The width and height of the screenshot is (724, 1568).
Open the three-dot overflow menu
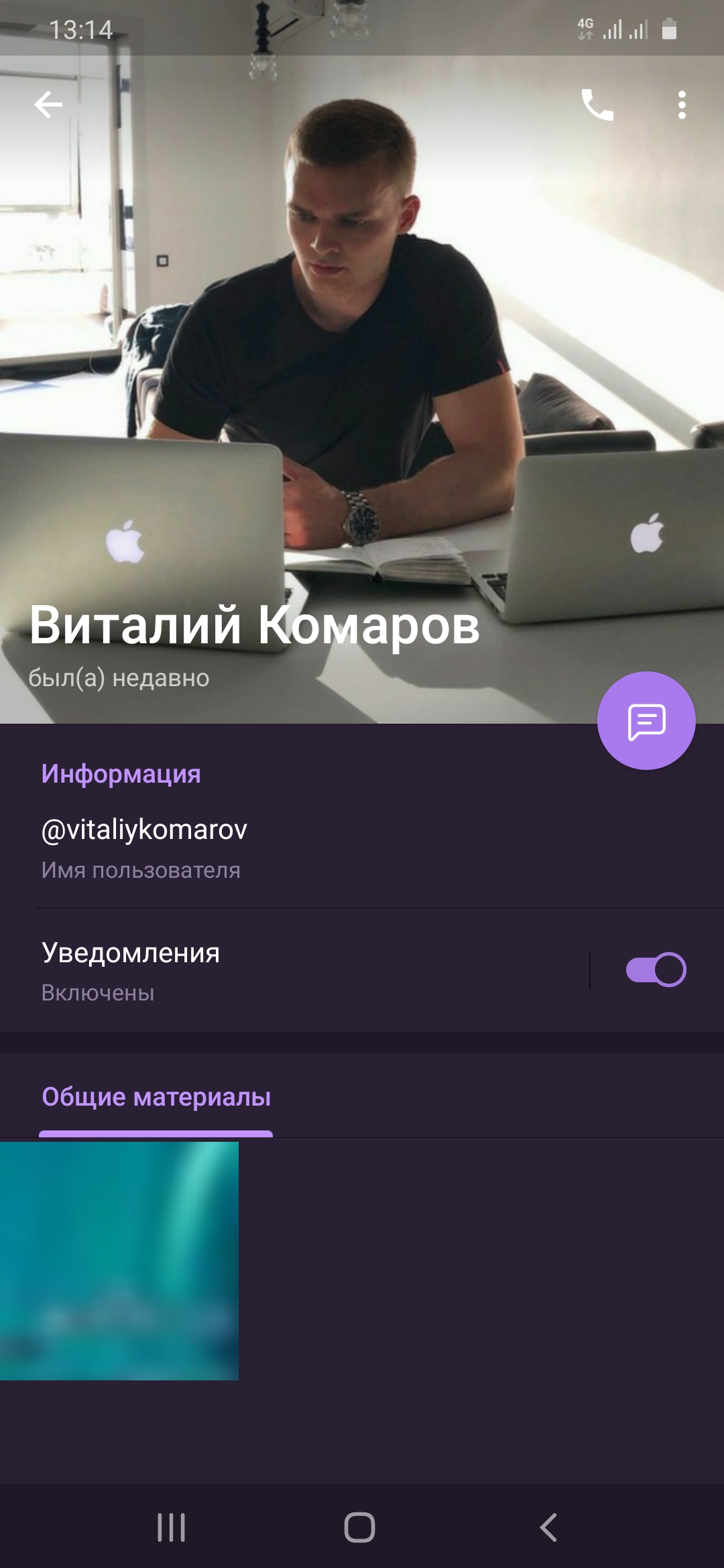click(682, 105)
